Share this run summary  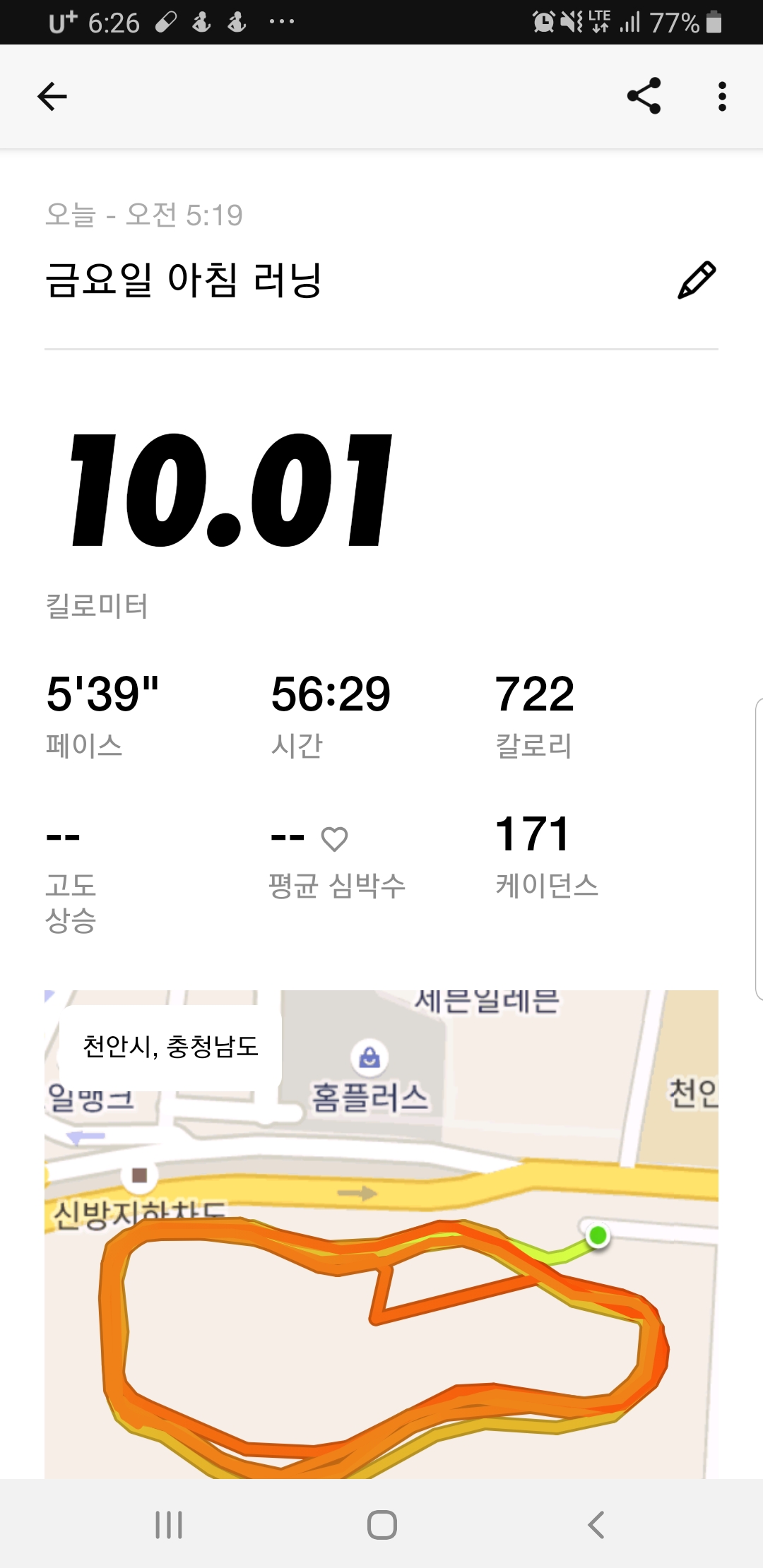pos(644,96)
